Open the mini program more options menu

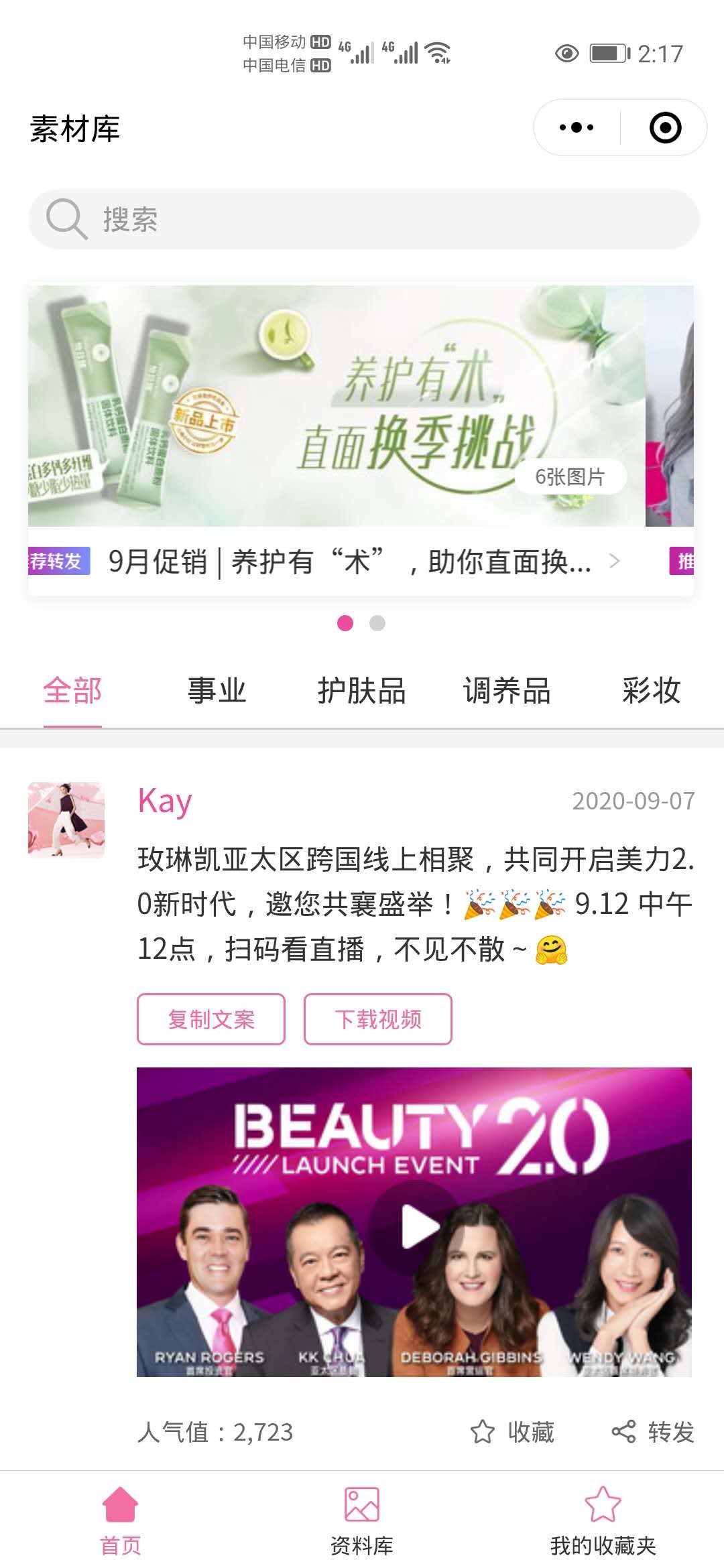[x=577, y=127]
